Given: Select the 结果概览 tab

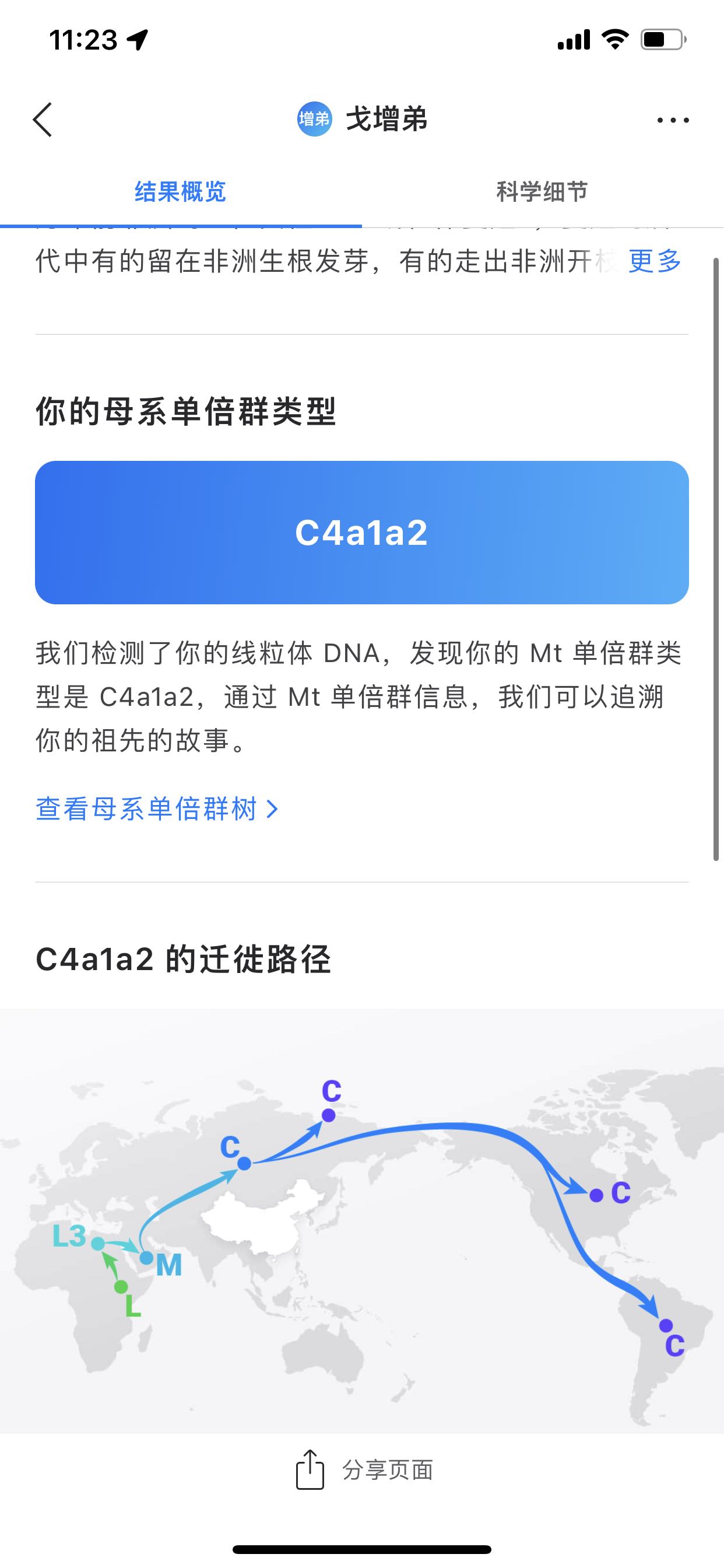Looking at the screenshot, I should [x=180, y=192].
